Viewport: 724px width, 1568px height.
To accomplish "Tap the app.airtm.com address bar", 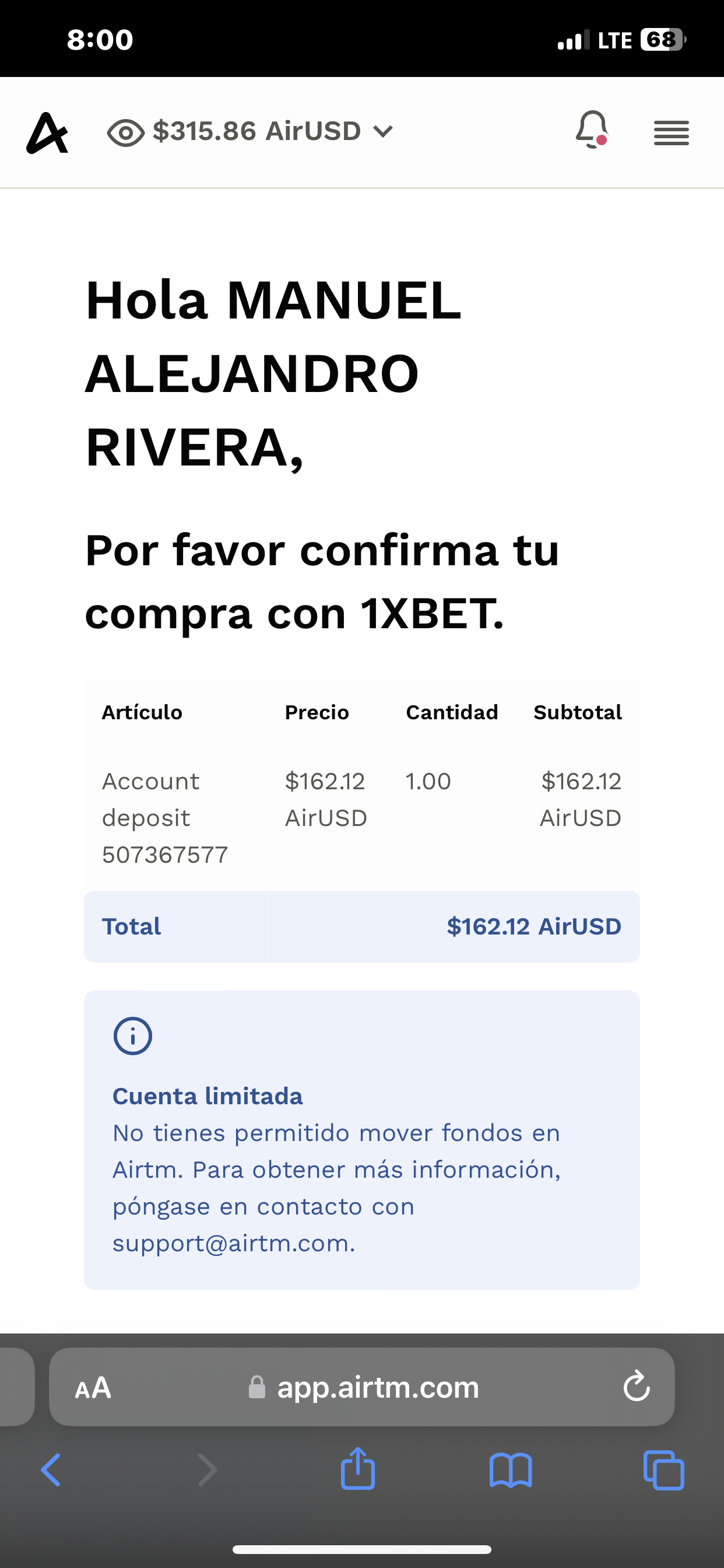I will click(363, 1387).
